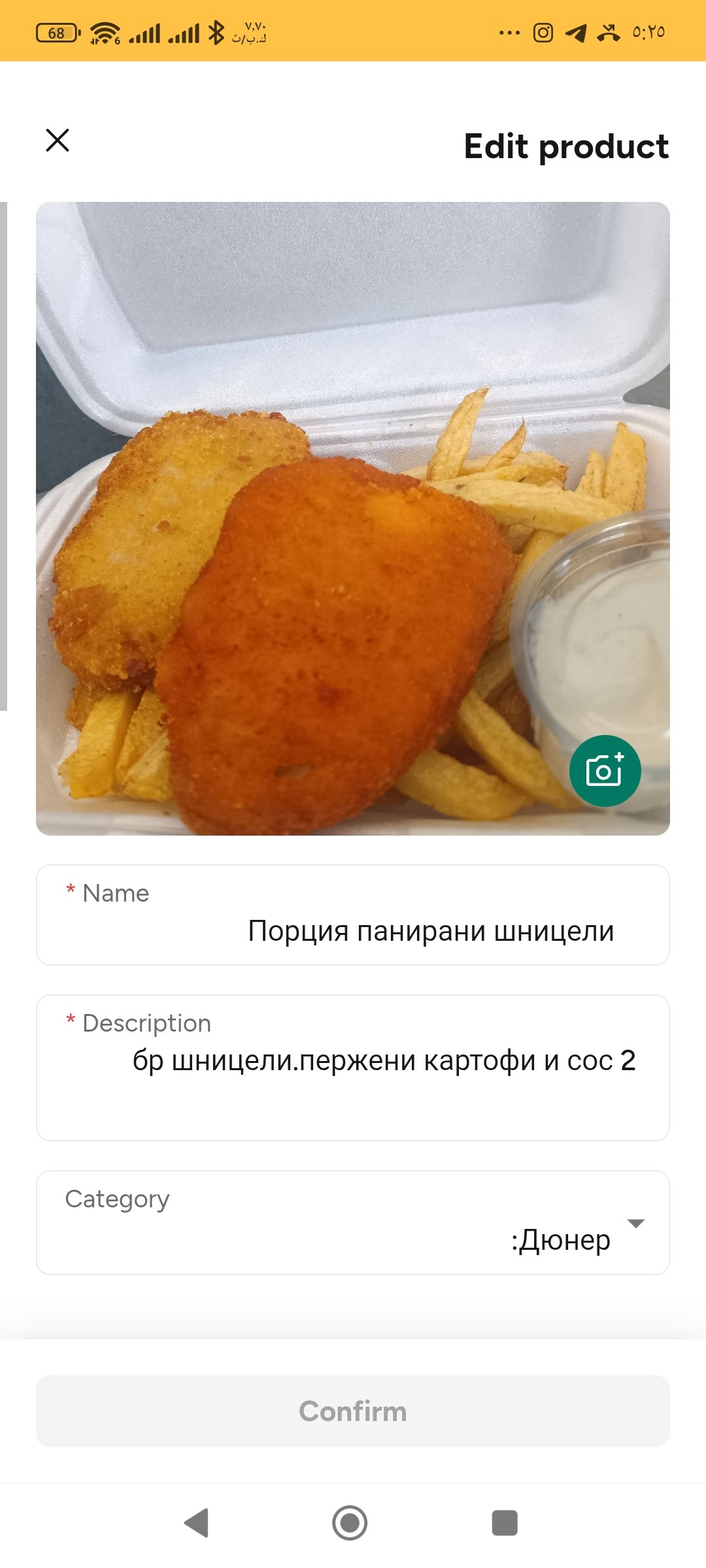Go back using system navigation
Image resolution: width=706 pixels, height=1568 pixels.
pyautogui.click(x=197, y=1523)
